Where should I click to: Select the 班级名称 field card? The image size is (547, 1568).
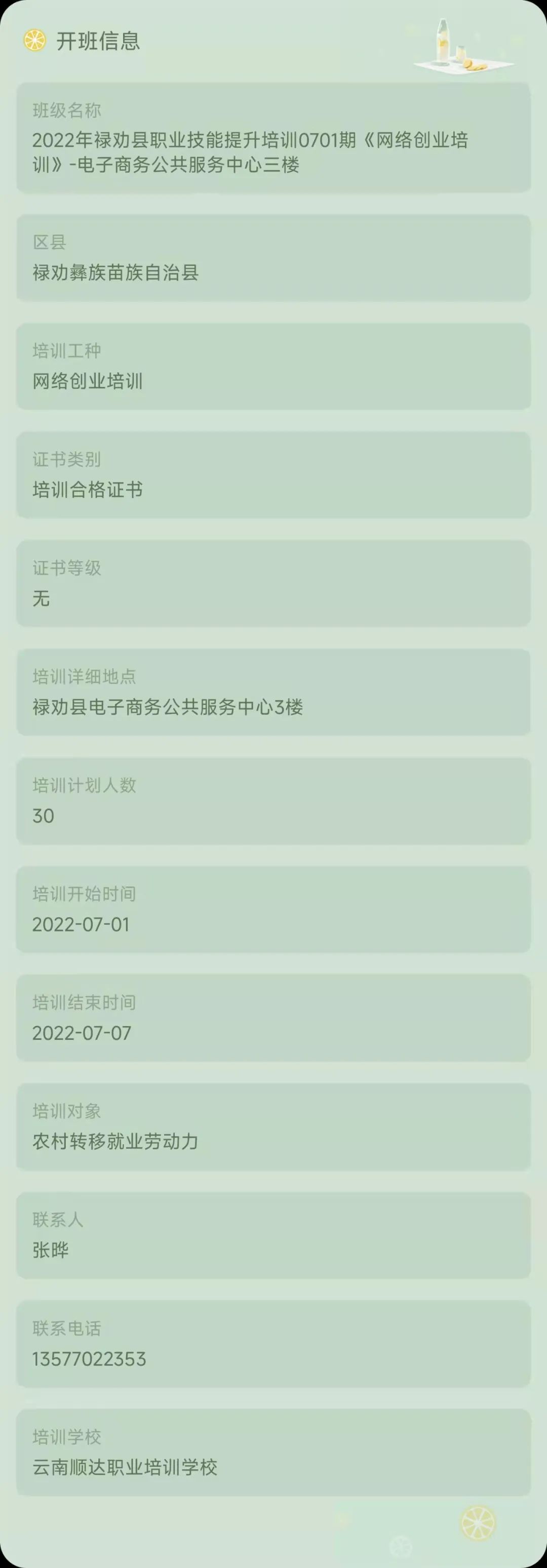pos(273,137)
